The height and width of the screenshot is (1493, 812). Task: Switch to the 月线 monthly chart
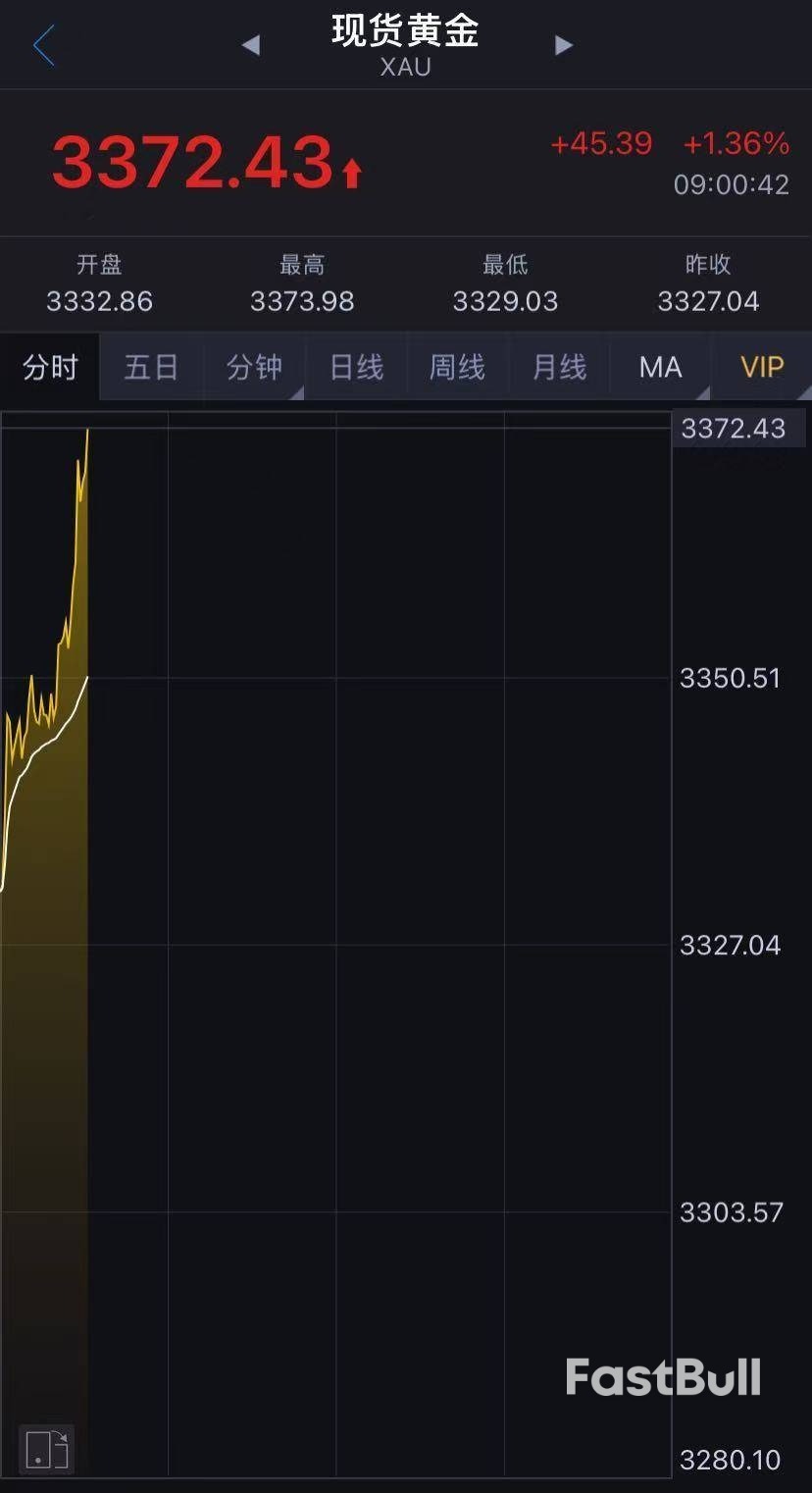(557, 366)
